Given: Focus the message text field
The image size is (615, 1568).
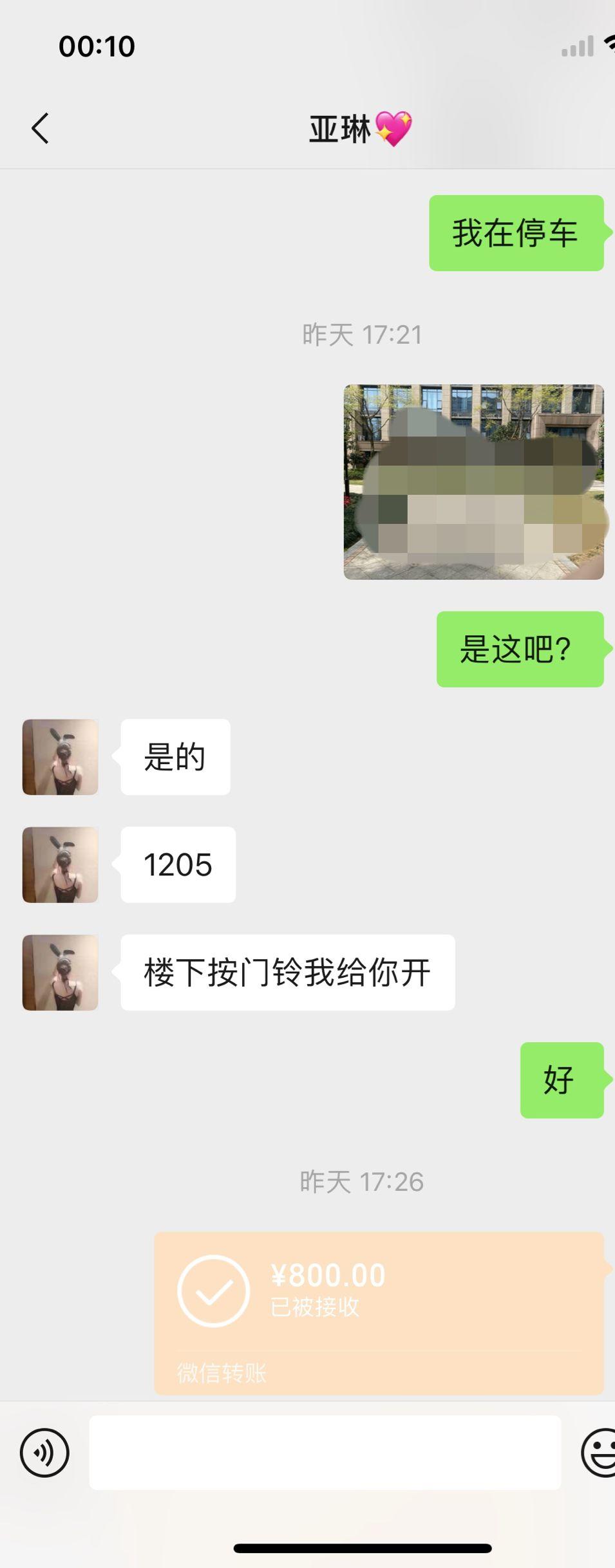Looking at the screenshot, I should click(325, 1452).
